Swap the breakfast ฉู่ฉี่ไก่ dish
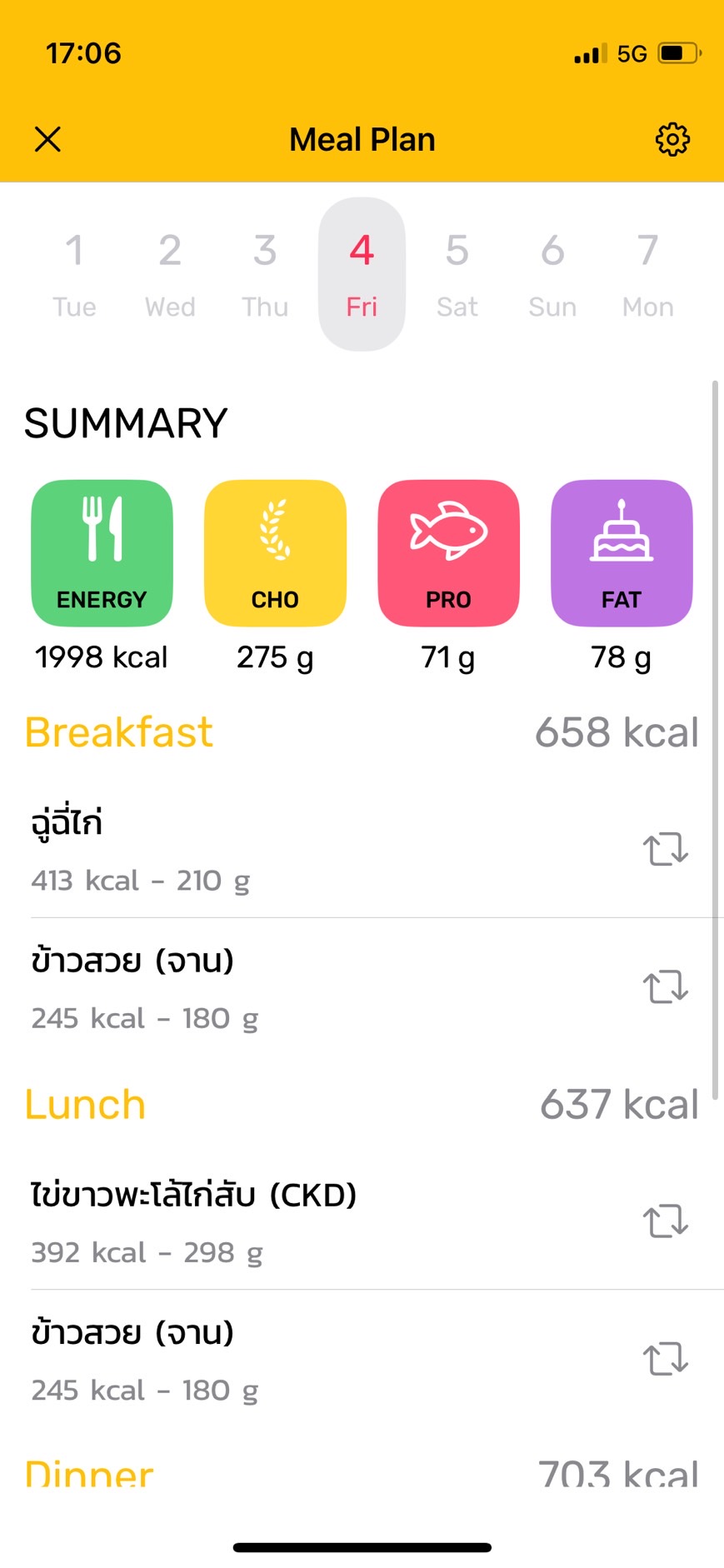 (x=665, y=849)
